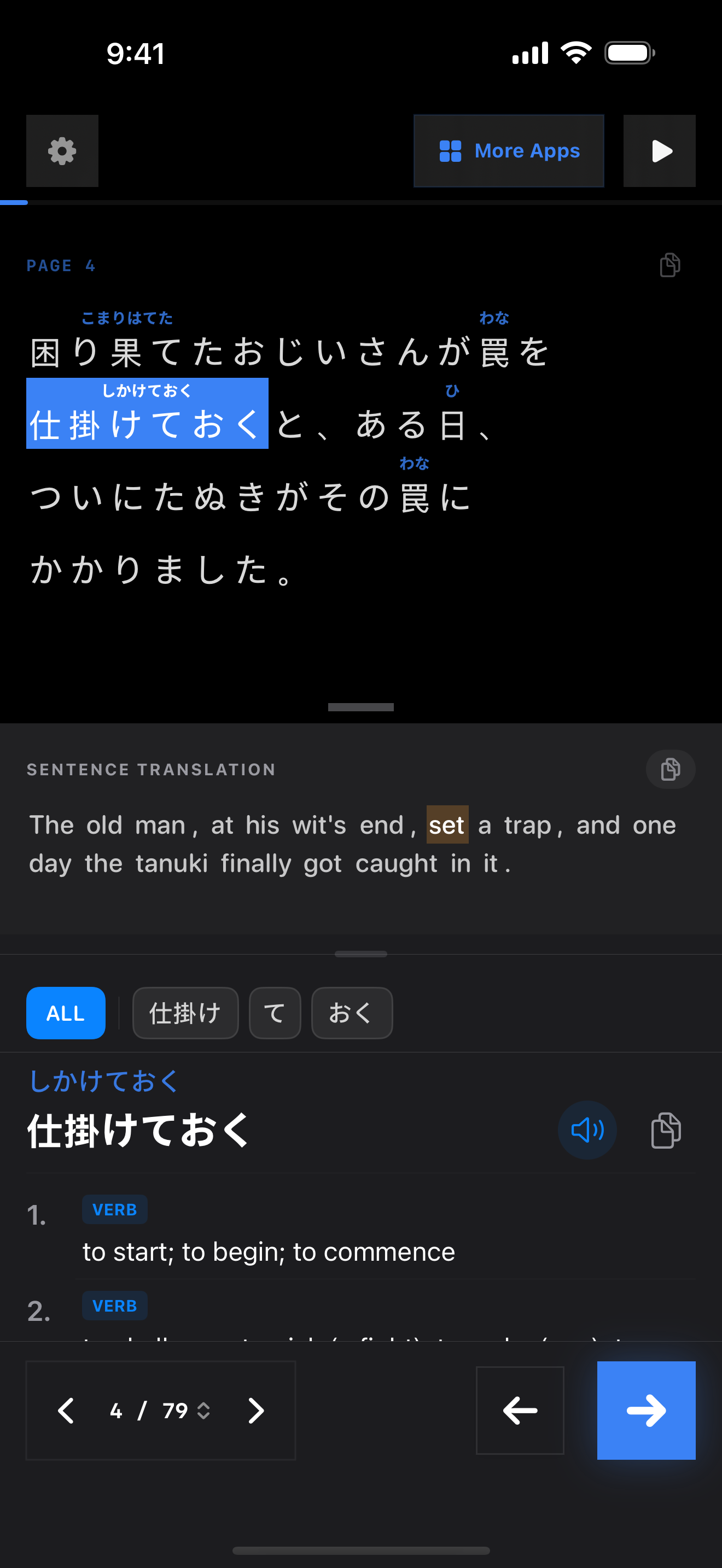Start playback with the play button
The image size is (722, 1568).
click(659, 151)
